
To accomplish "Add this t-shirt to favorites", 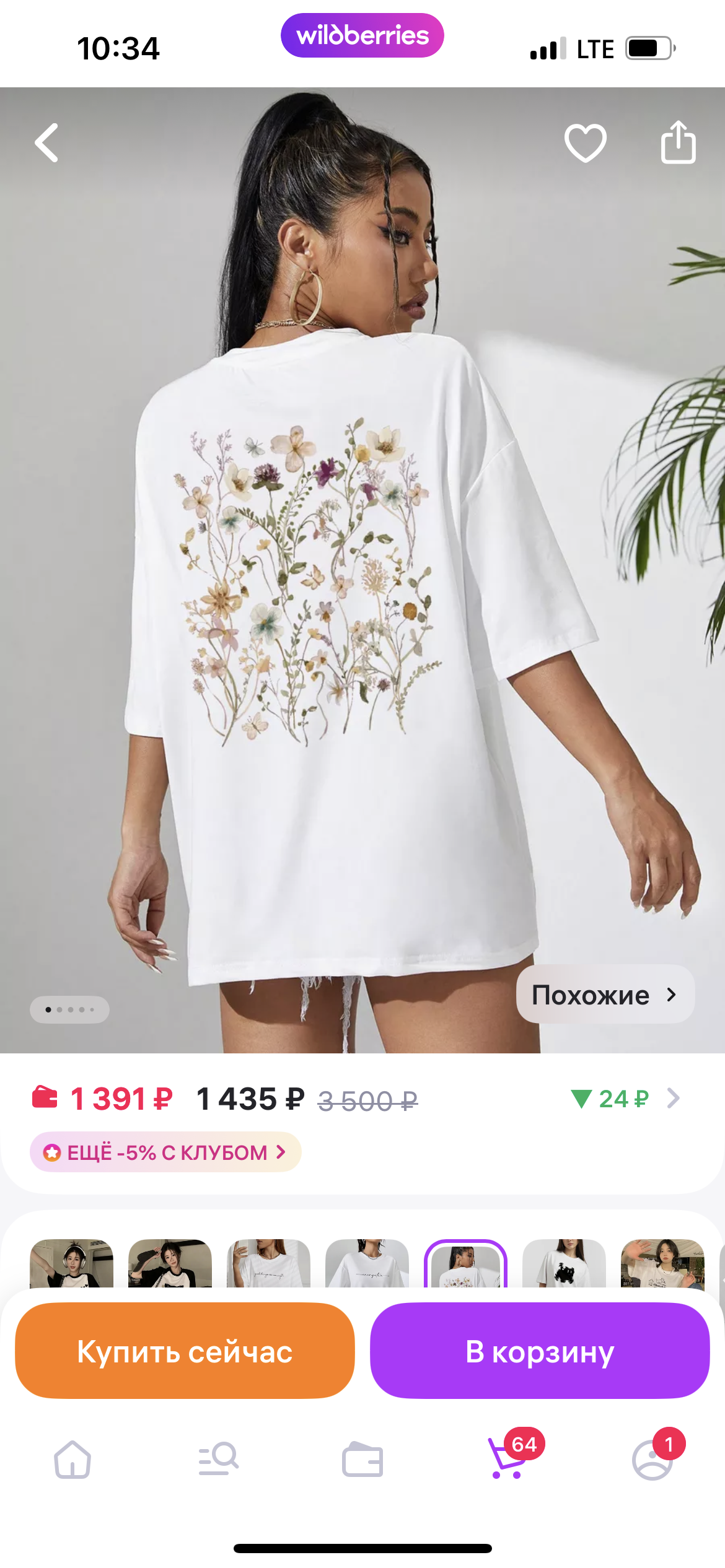I will click(x=585, y=143).
